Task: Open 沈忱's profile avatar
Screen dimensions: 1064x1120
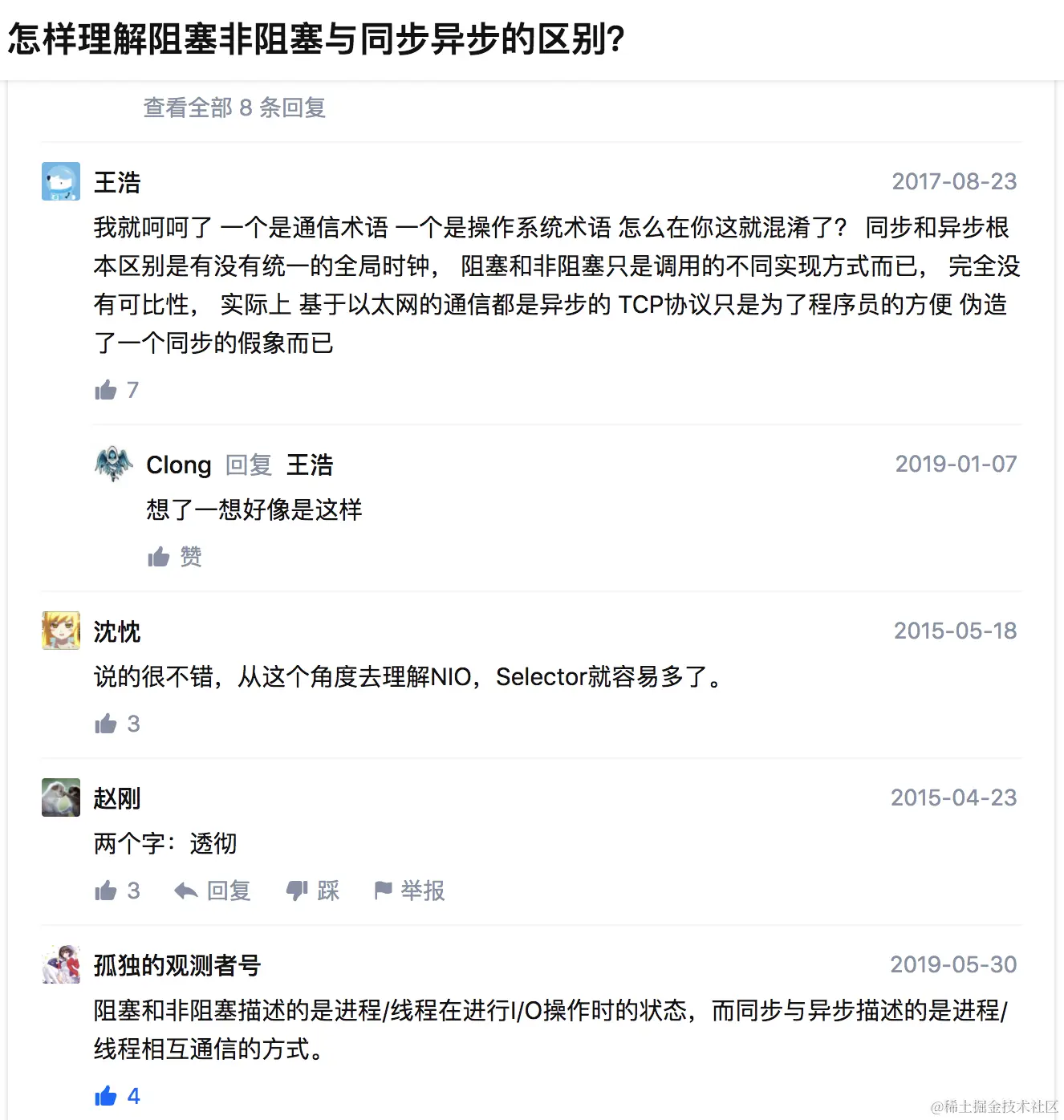Action: 61,631
